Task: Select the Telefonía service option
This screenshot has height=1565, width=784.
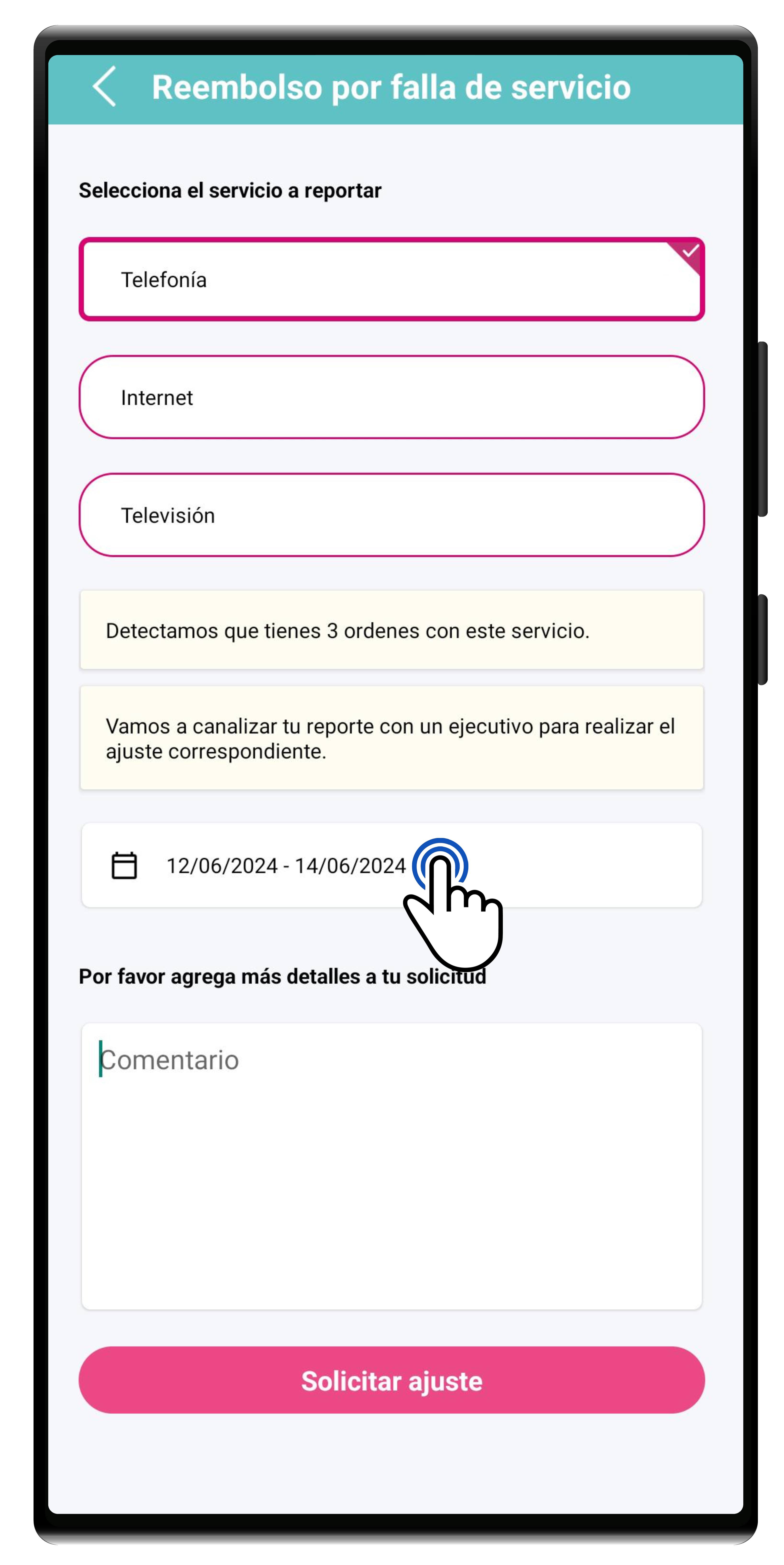Action: pos(391,280)
